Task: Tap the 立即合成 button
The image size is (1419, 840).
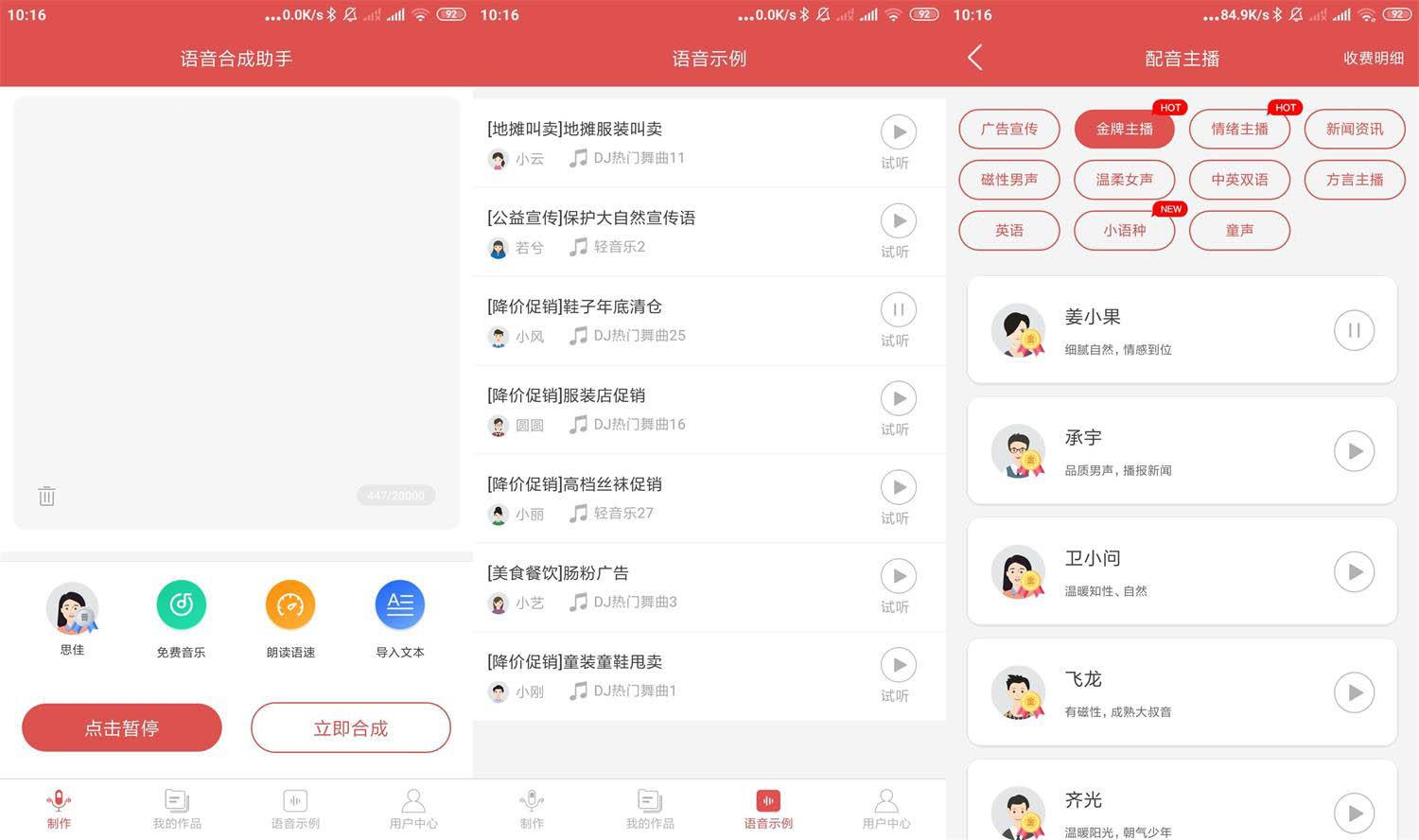Action: (x=350, y=727)
